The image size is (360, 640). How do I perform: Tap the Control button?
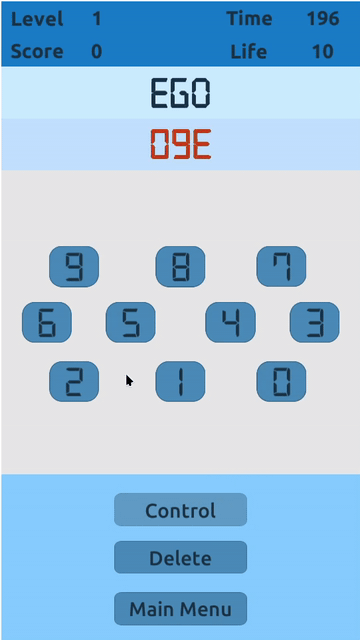[180, 510]
